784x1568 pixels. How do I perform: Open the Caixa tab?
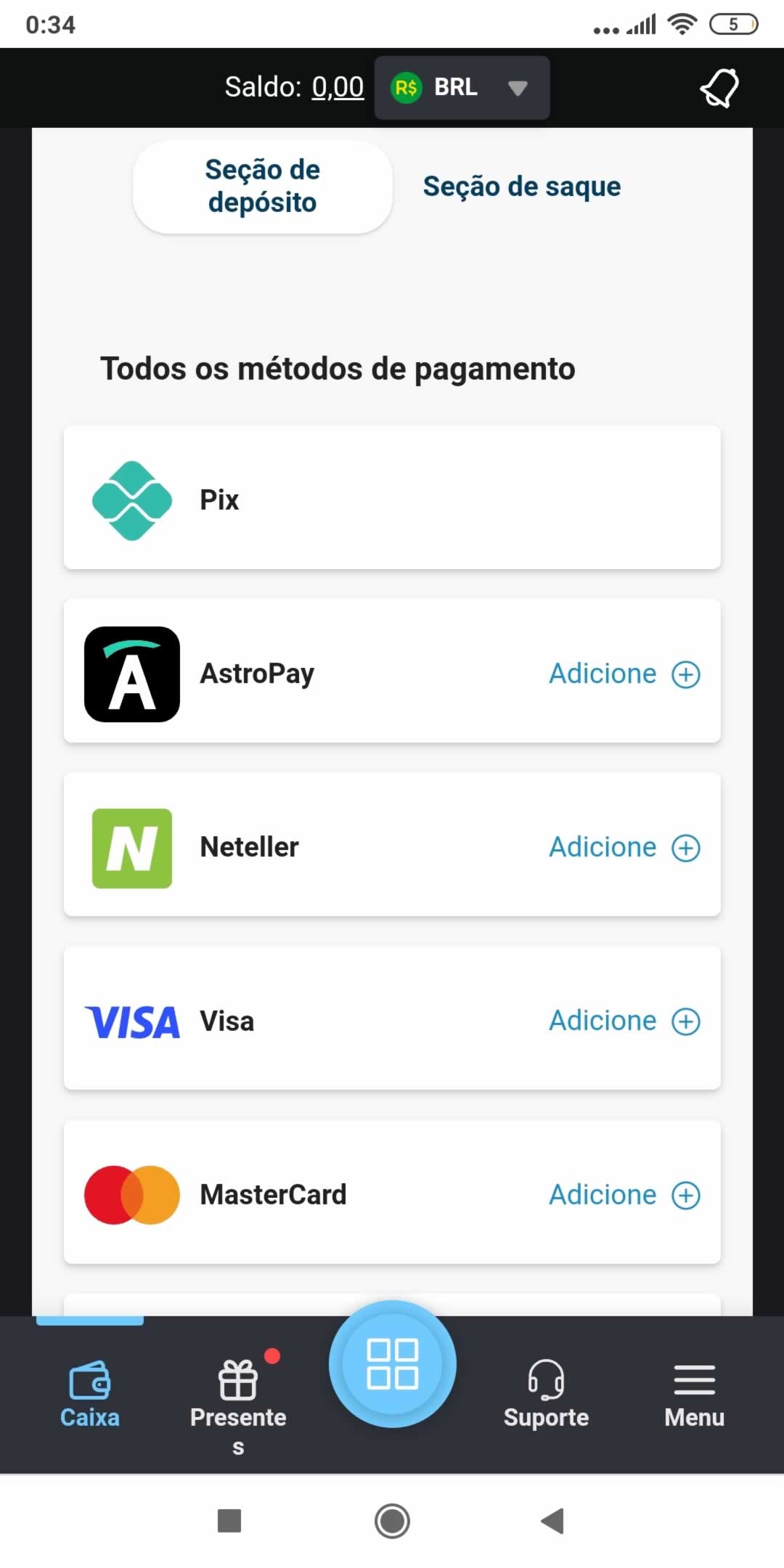point(89,1394)
